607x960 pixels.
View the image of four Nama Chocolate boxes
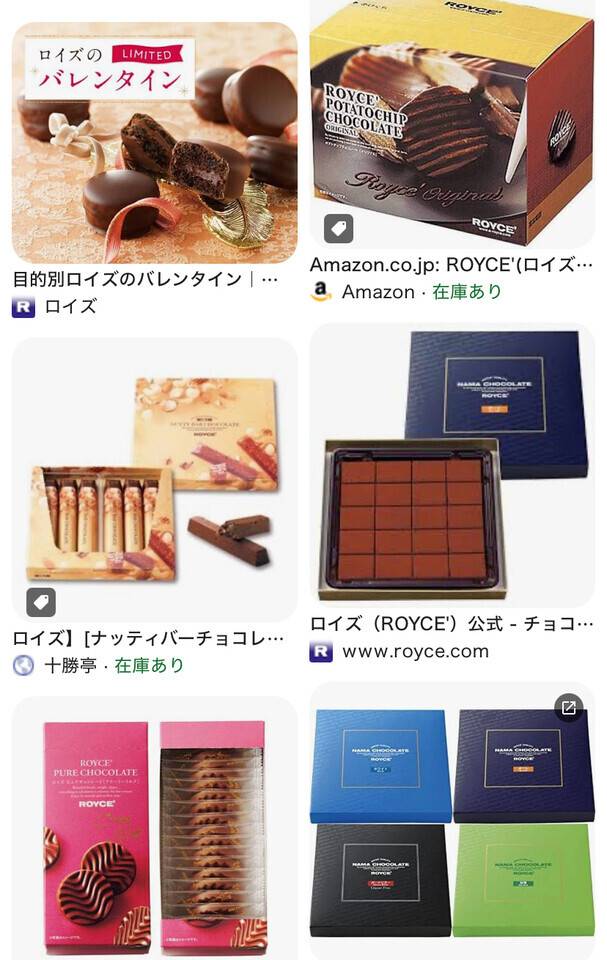[451, 825]
